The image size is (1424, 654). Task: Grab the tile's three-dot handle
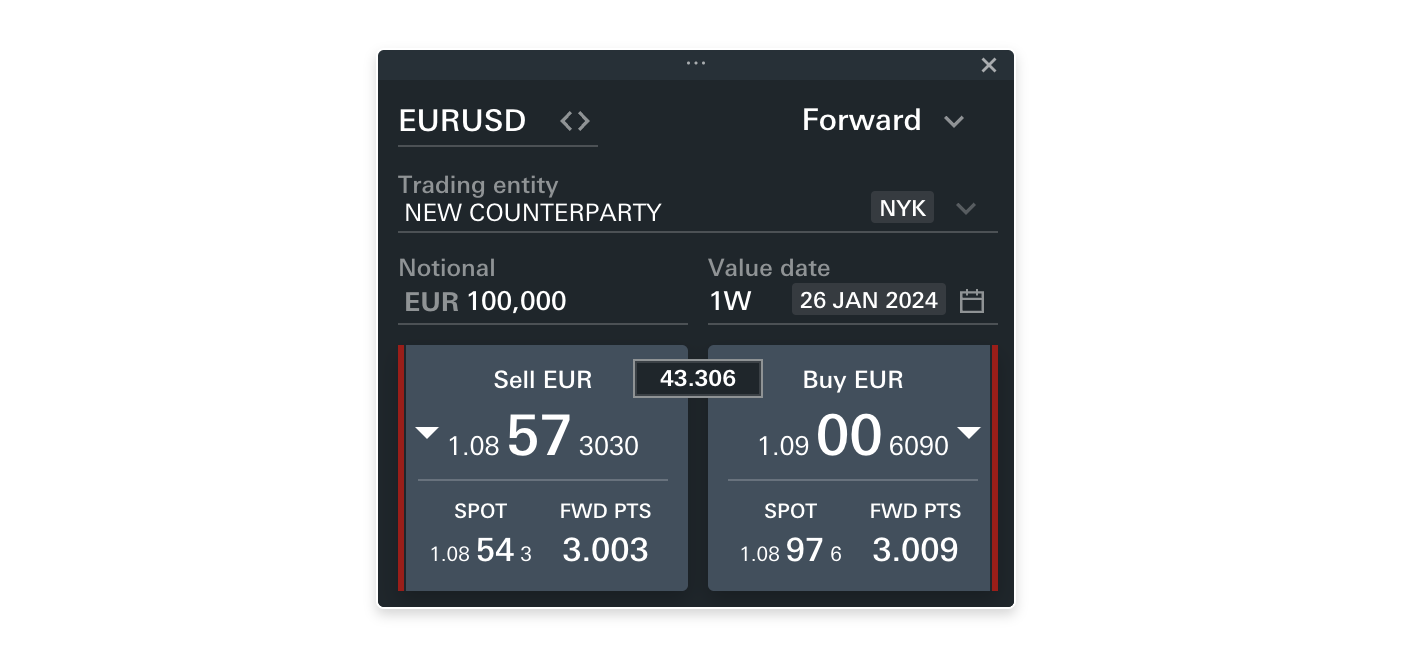[696, 63]
